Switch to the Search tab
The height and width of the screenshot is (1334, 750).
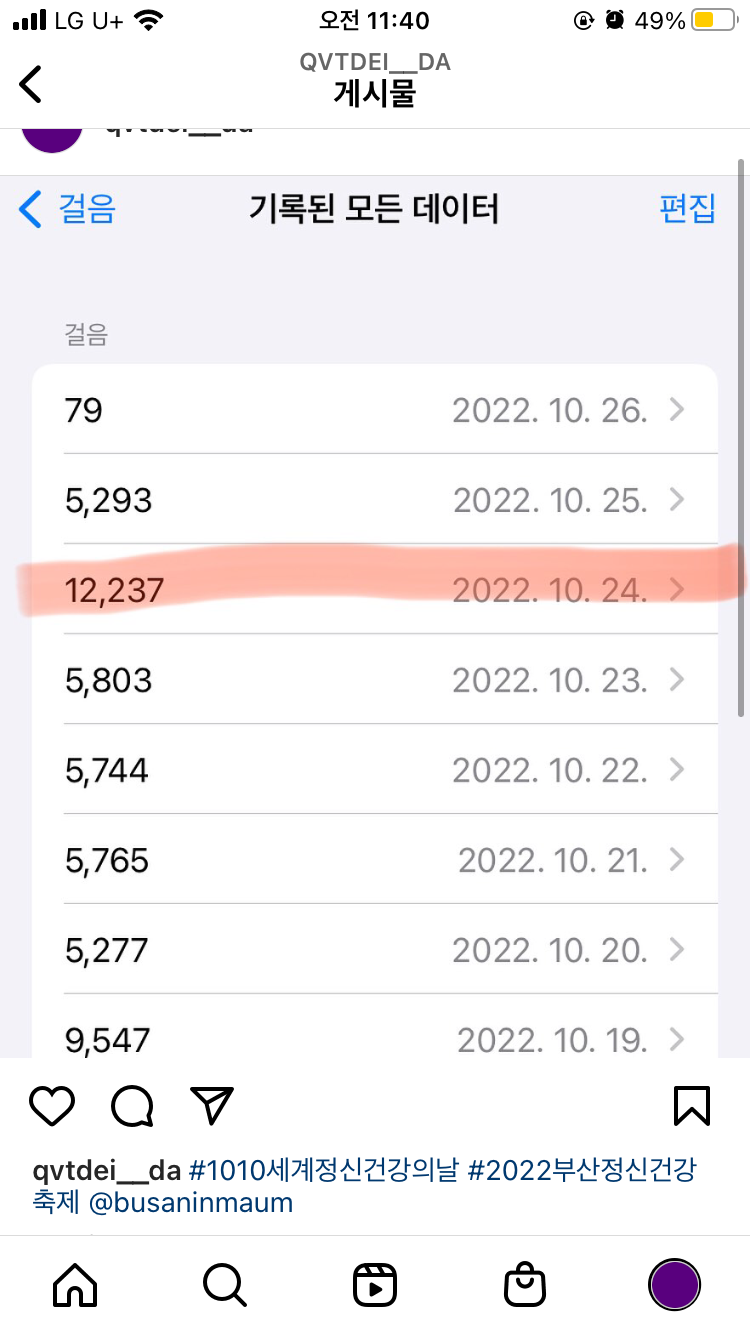[225, 1284]
